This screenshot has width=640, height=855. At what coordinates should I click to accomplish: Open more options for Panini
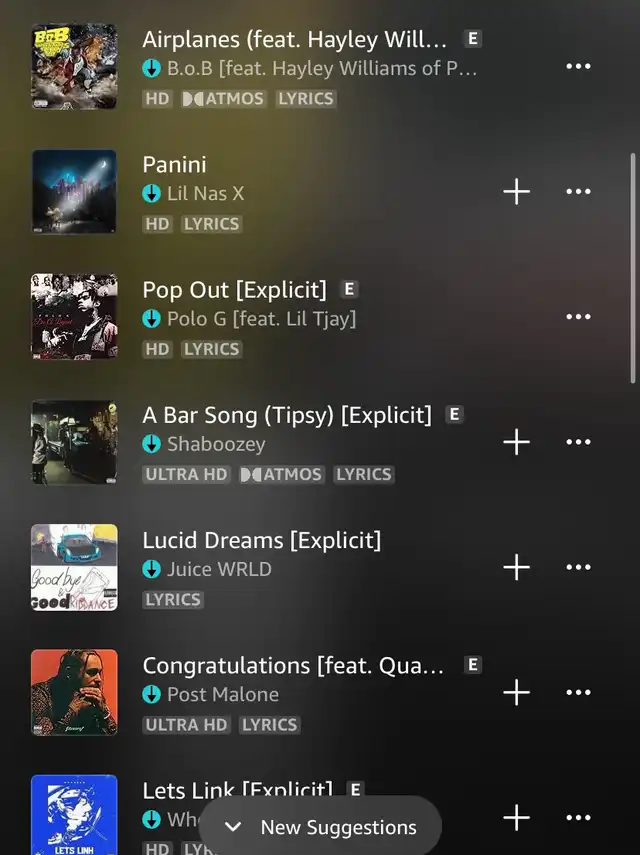578,191
